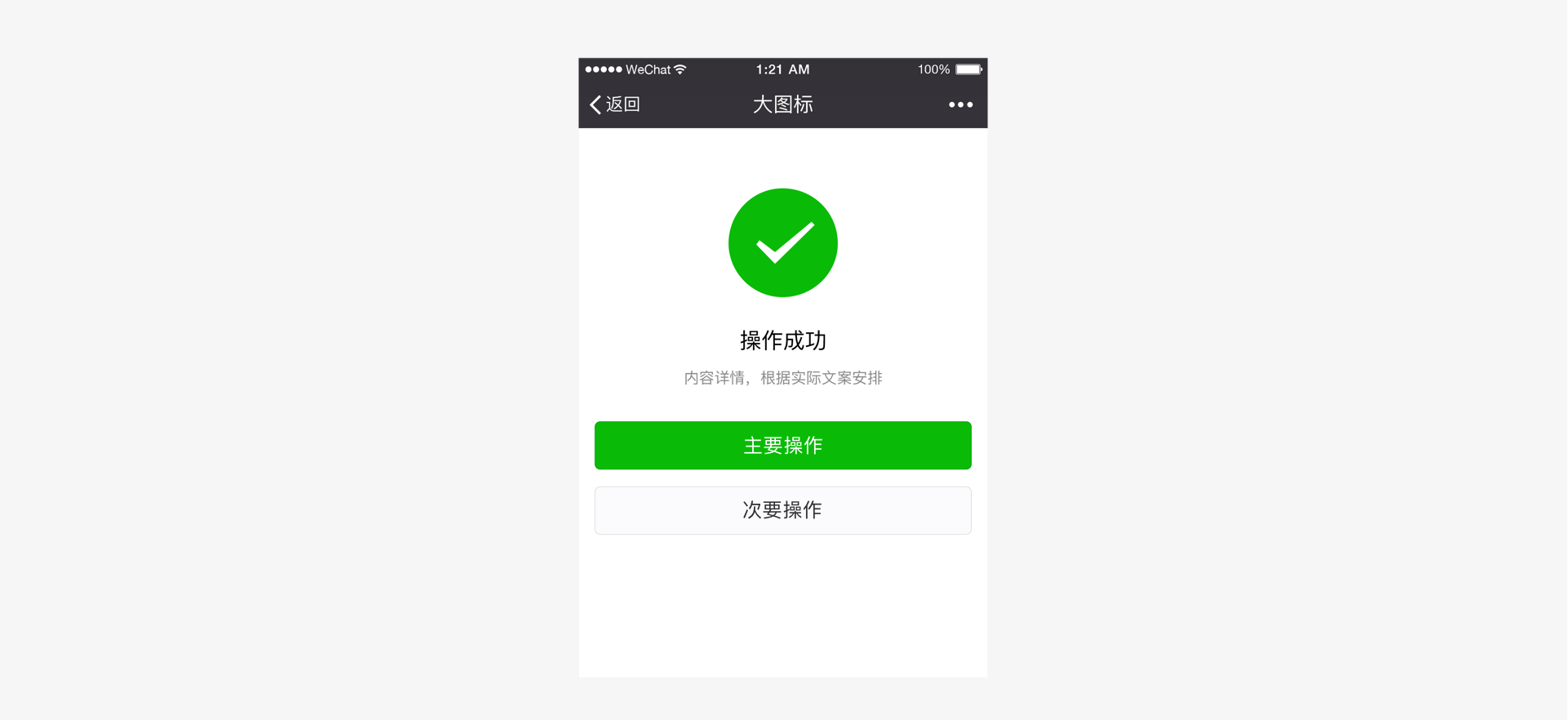
Task: Go back using the 返回 button
Action: 615,104
